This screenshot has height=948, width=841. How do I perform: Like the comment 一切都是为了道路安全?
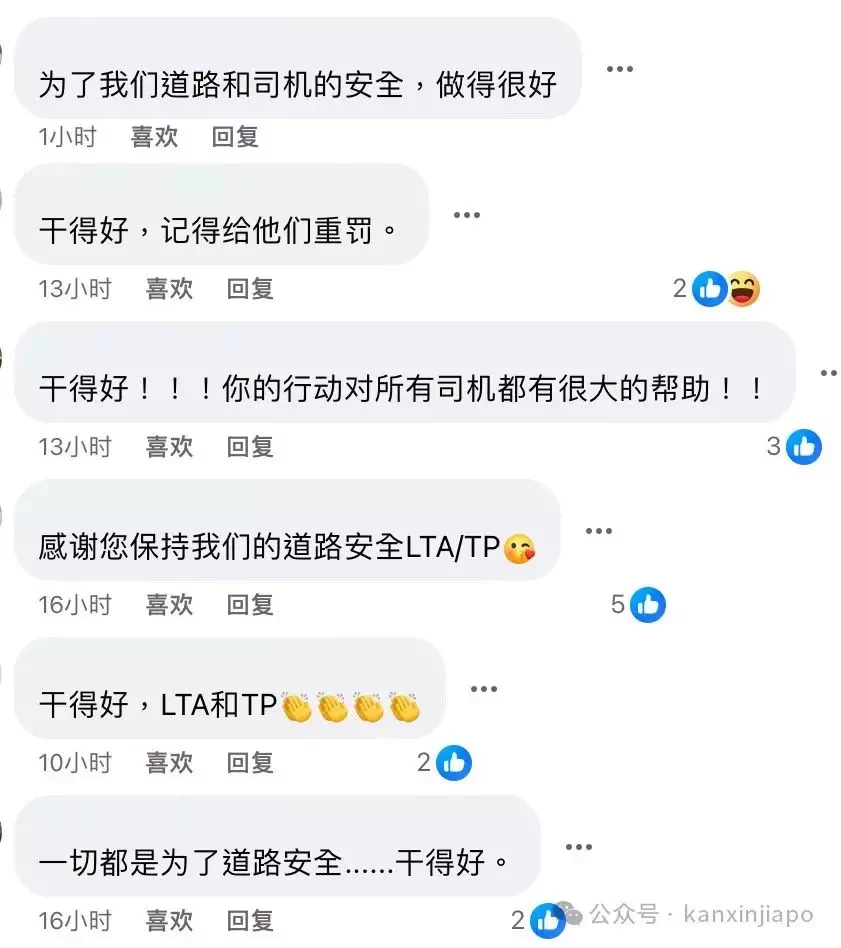pos(169,920)
